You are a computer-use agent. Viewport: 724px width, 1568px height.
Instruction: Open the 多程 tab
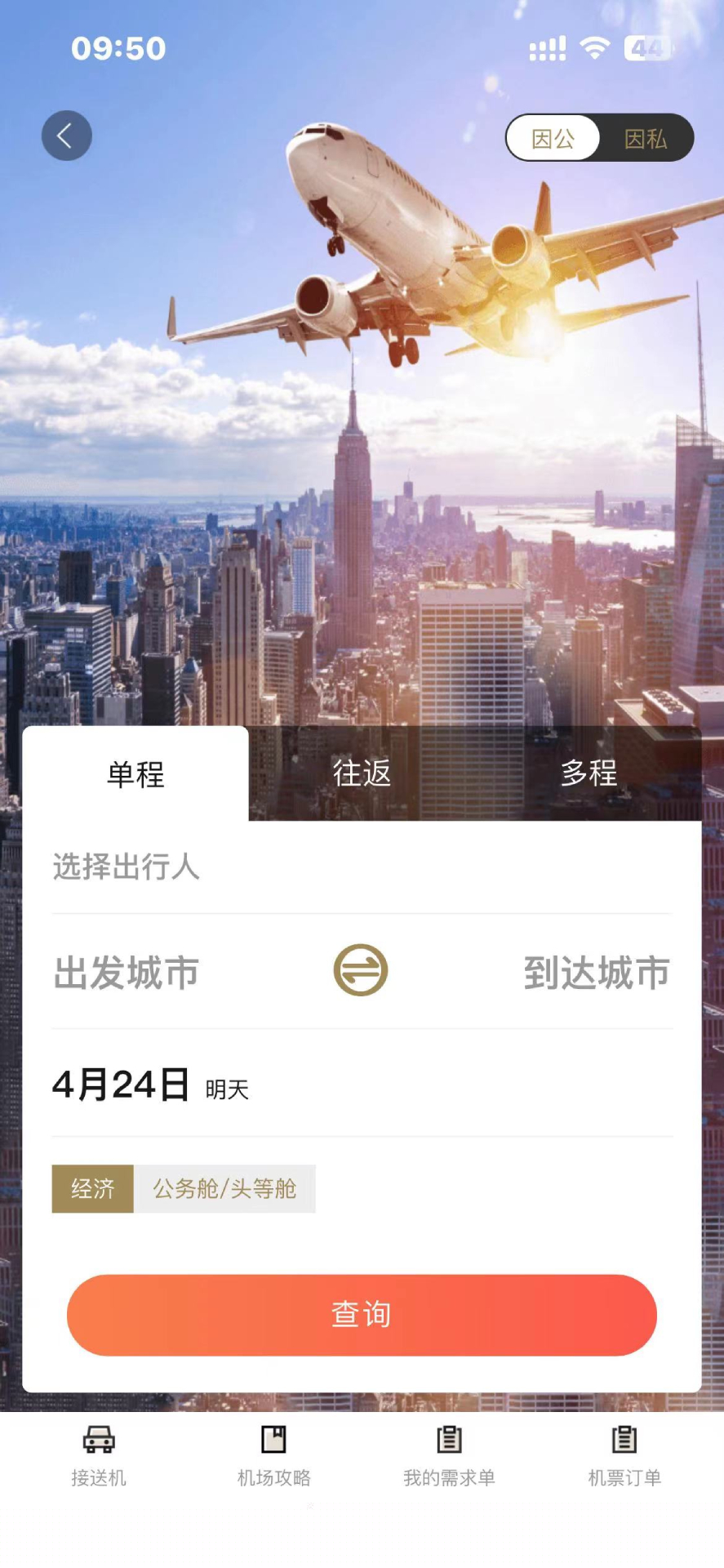pyautogui.click(x=589, y=773)
